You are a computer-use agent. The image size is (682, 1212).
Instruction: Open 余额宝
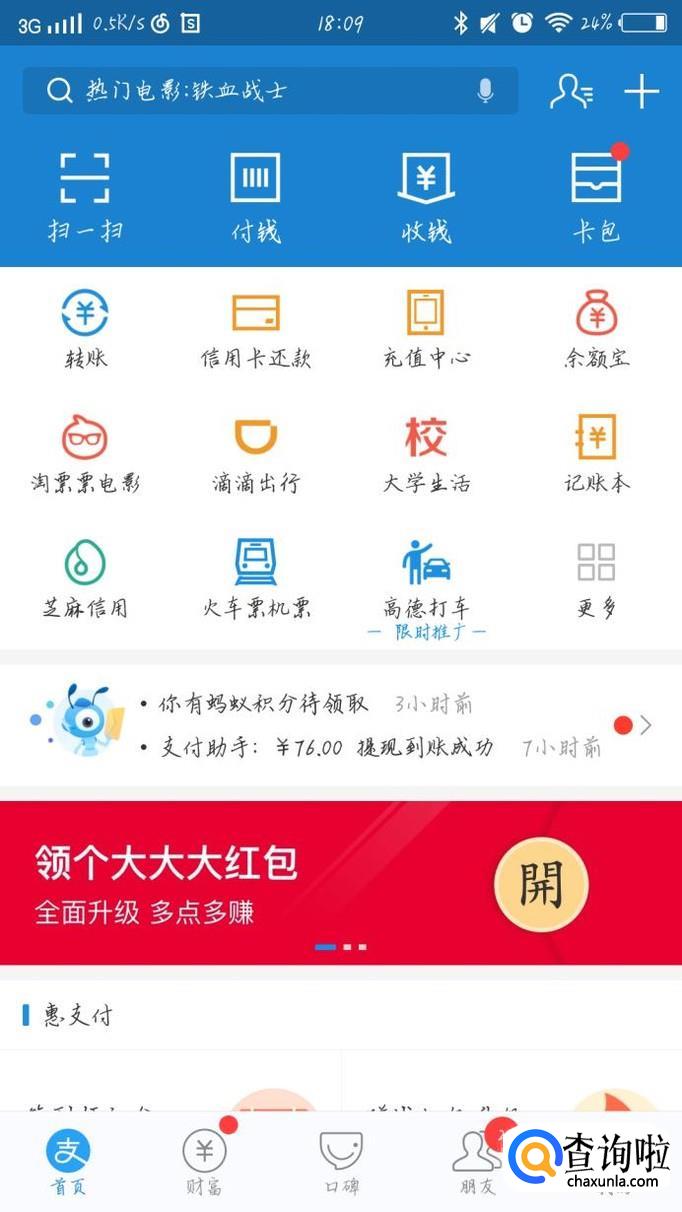(x=597, y=329)
